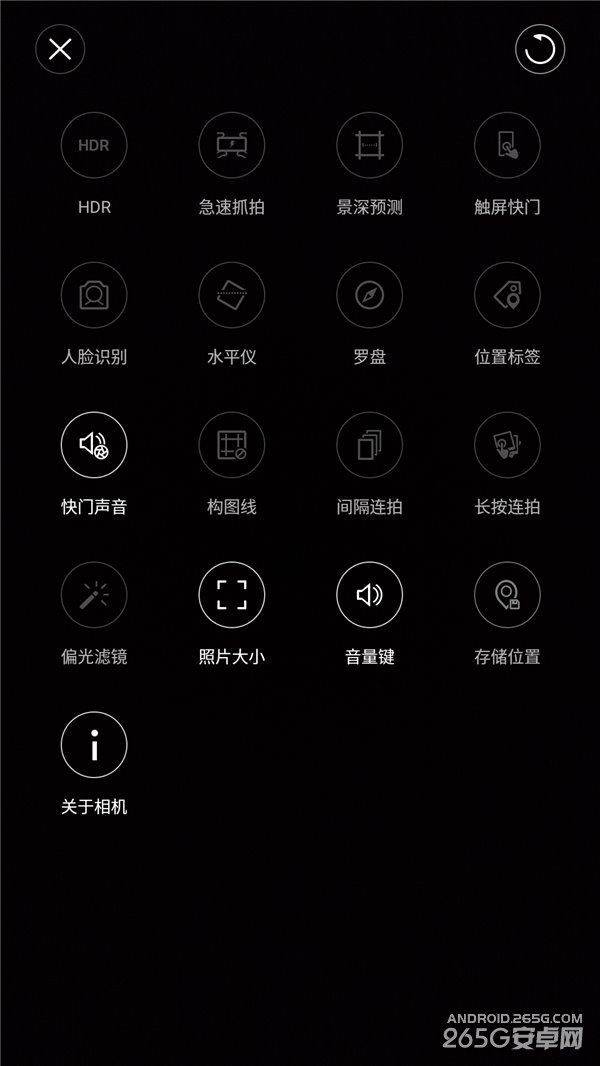Close the camera settings panel
The height and width of the screenshot is (1066, 600).
coord(60,49)
